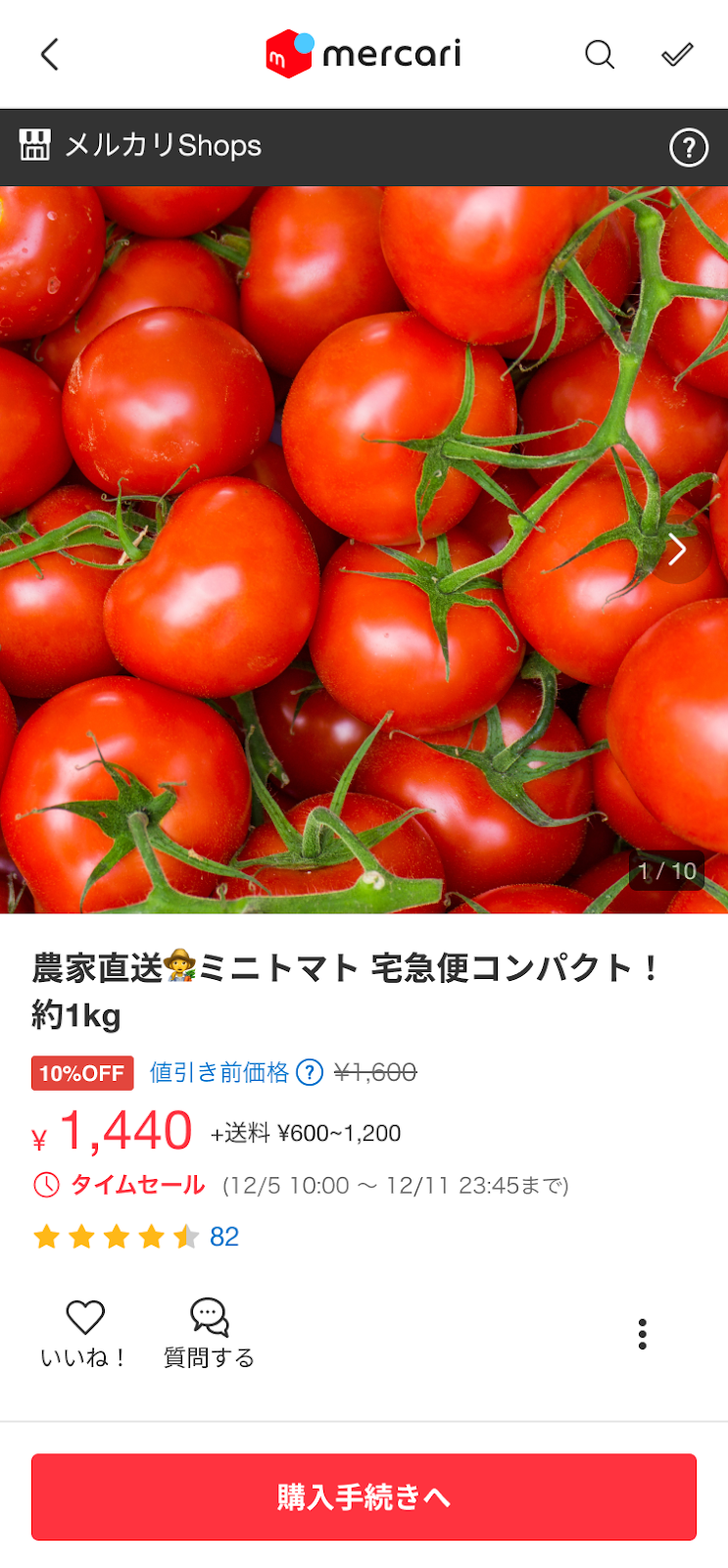Viewport: 728px width, 1568px height.
Task: Open the メルカリShops banner section
Action: point(160,146)
